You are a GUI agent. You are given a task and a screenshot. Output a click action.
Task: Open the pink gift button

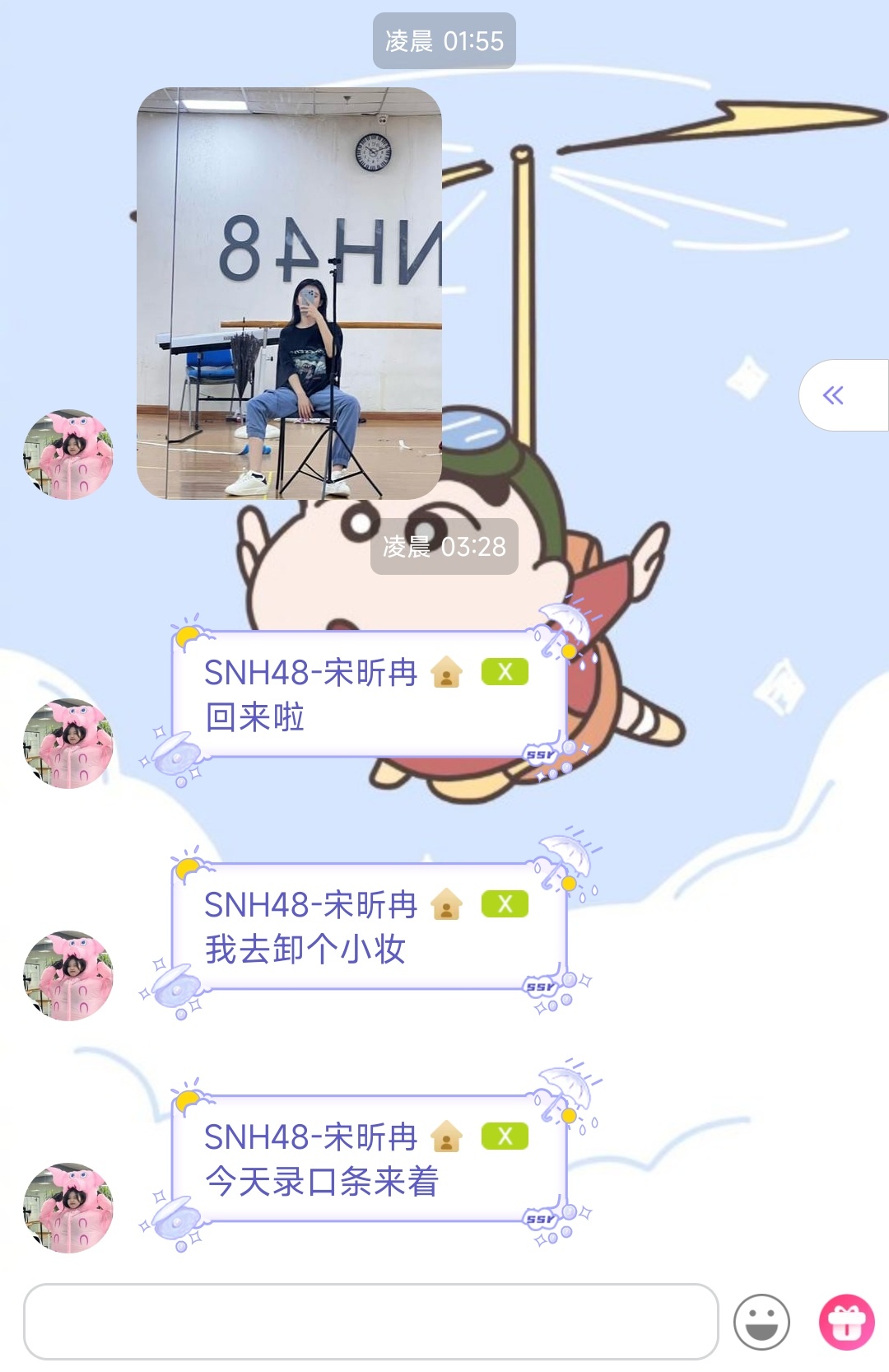point(846,1322)
